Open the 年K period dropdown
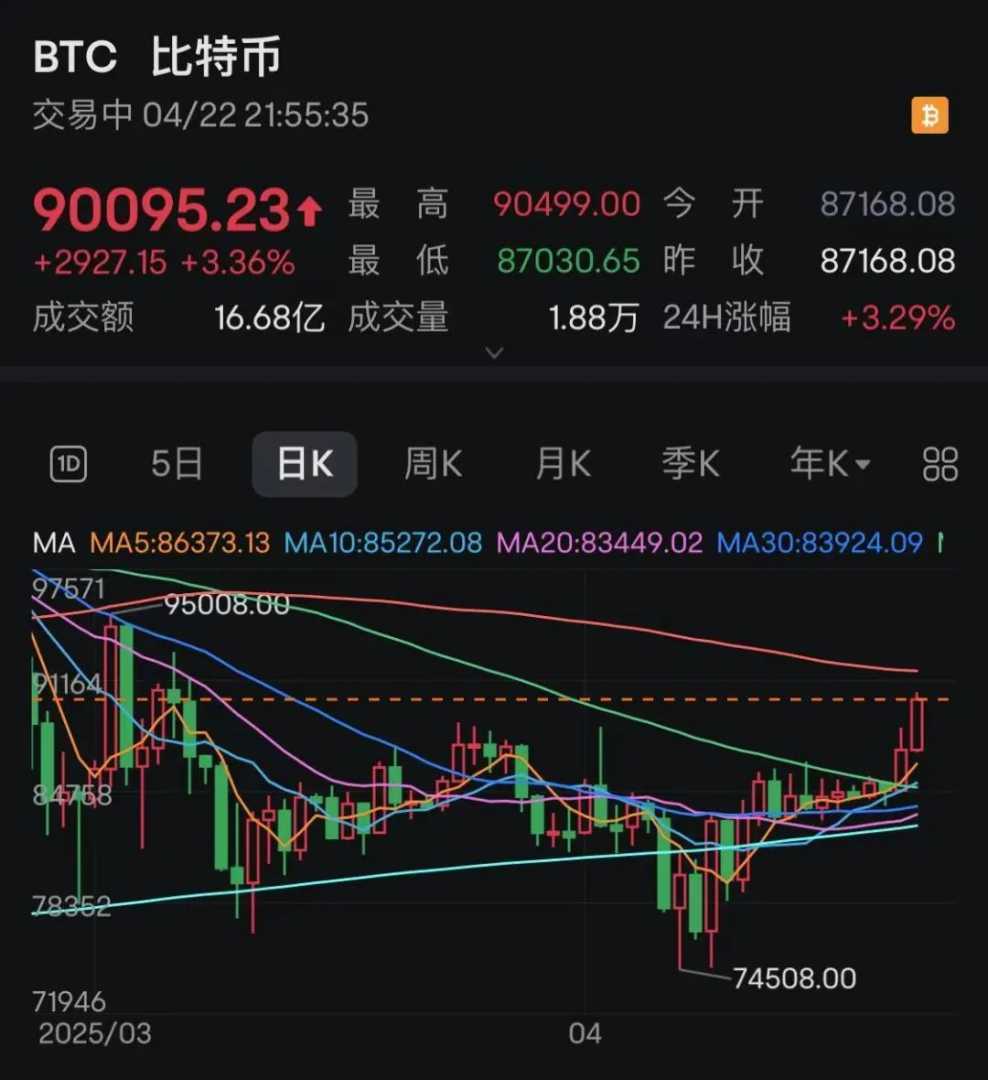The width and height of the screenshot is (988, 1080). point(830,464)
